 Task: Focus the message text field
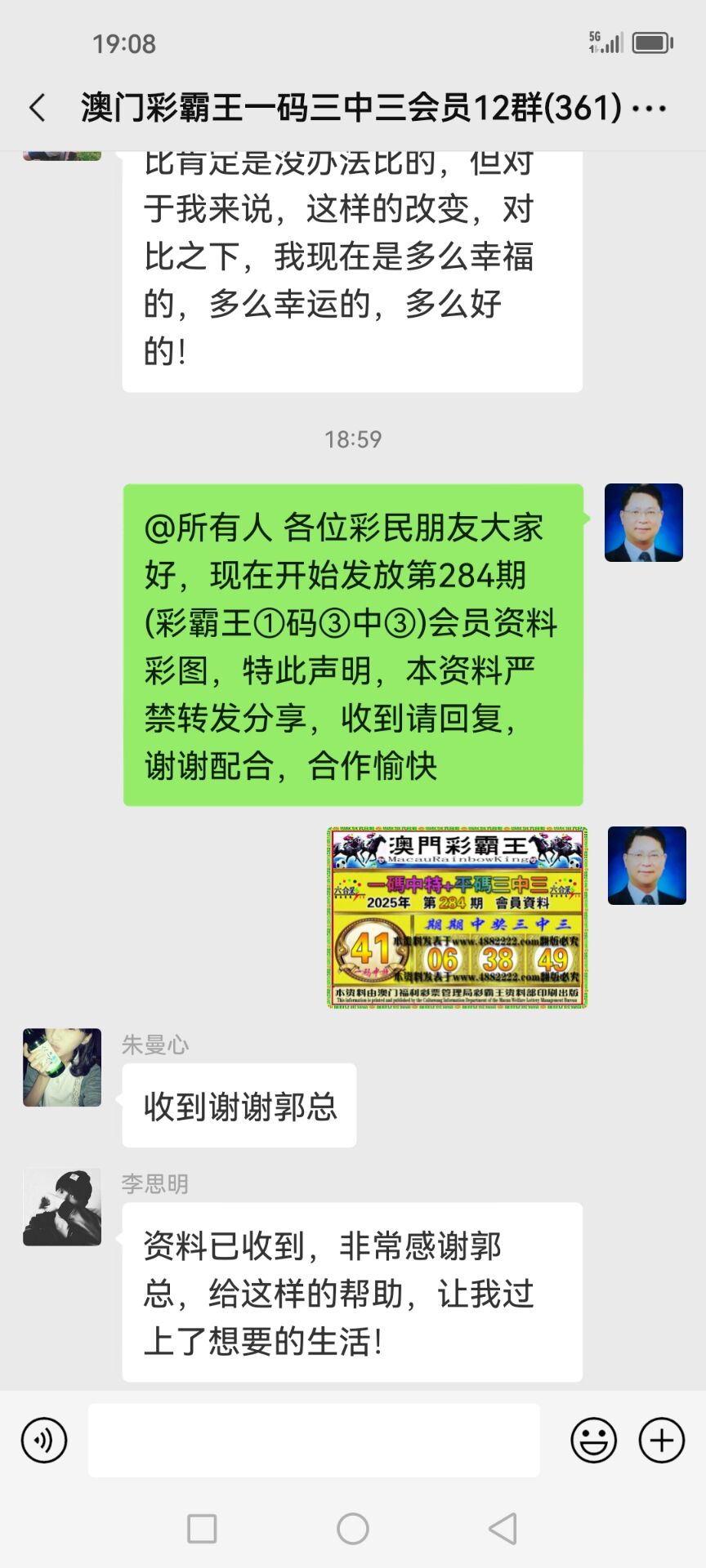pyautogui.click(x=314, y=1441)
